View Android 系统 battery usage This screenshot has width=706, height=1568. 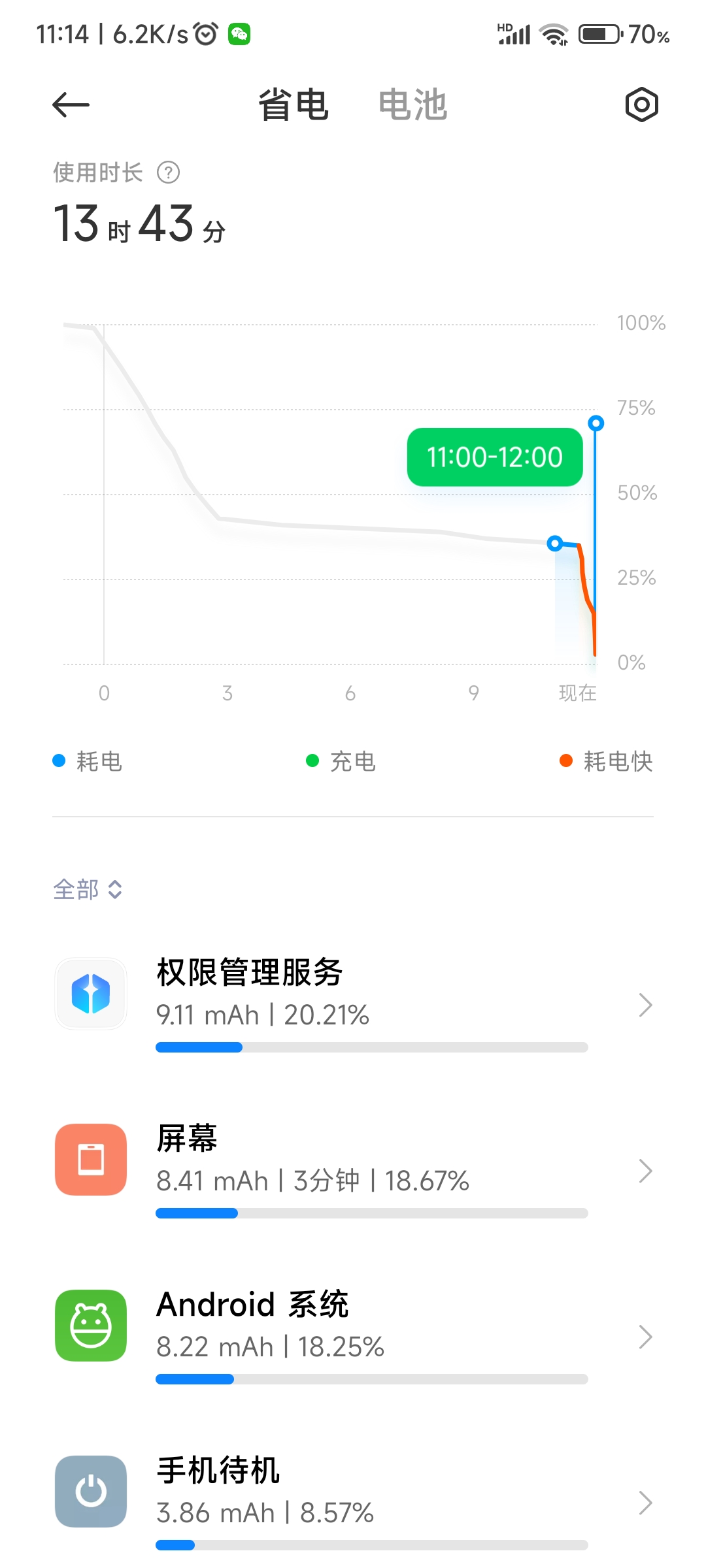(353, 1336)
